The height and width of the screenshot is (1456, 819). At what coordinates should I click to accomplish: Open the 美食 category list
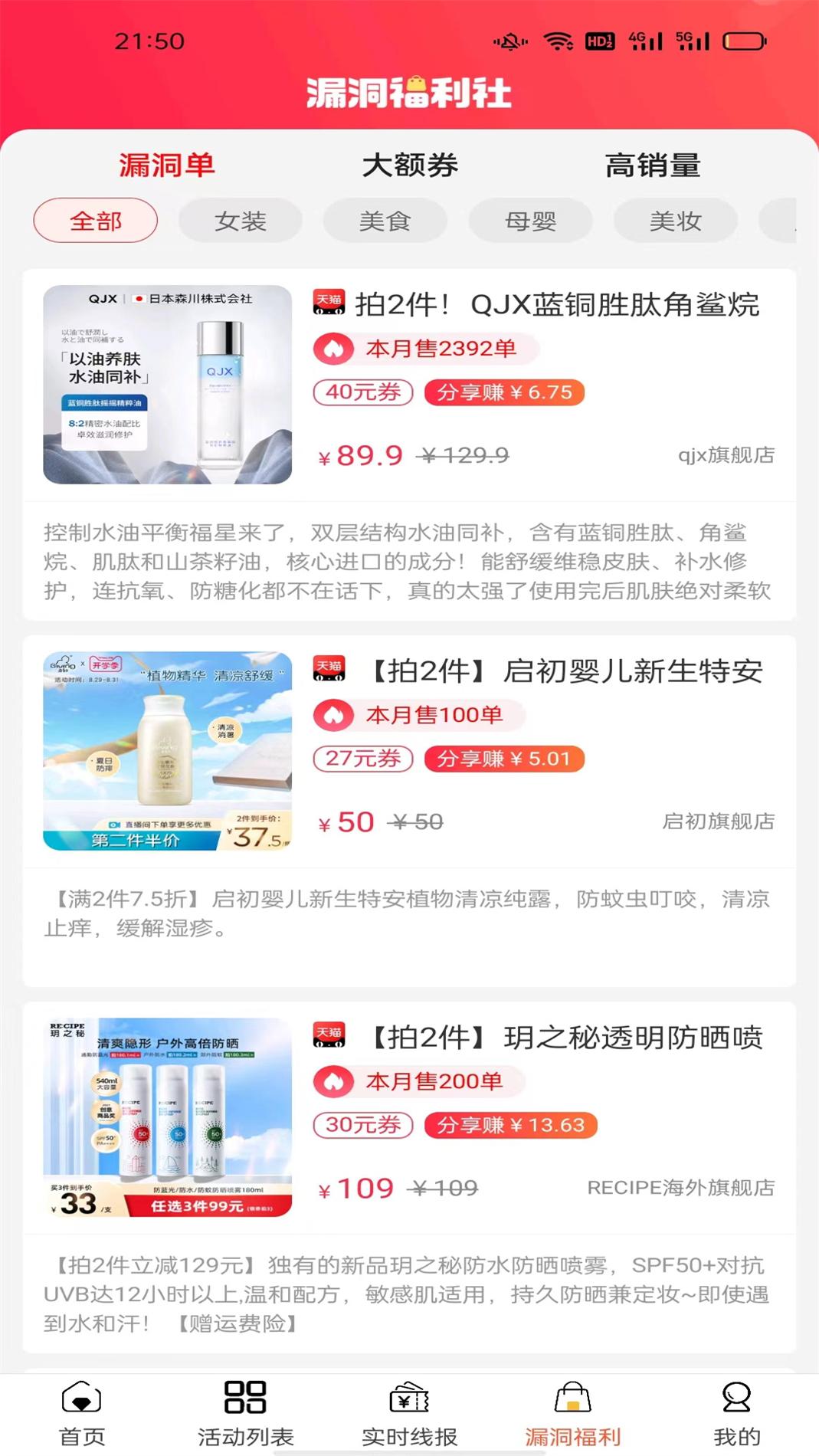coord(385,220)
